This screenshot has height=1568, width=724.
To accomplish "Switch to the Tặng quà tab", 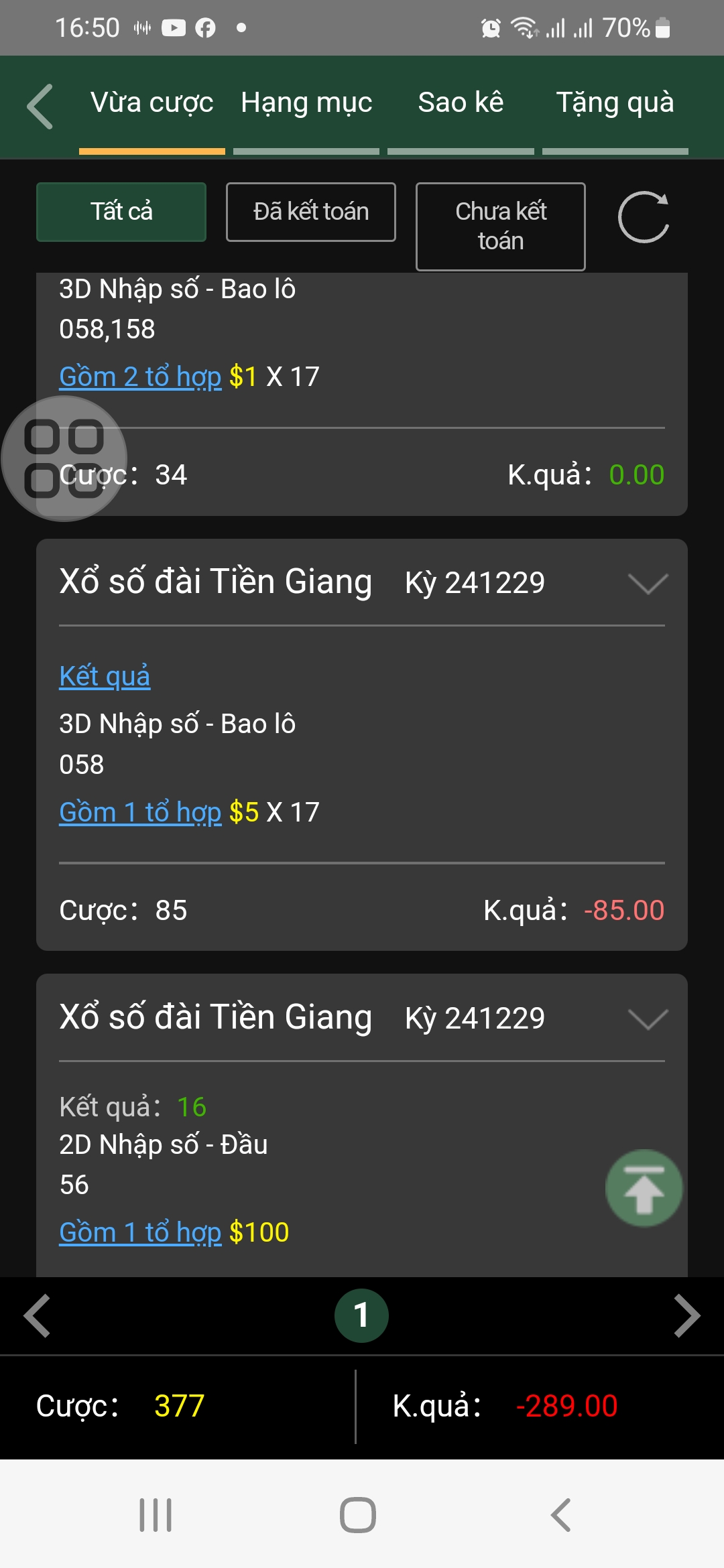I will point(615,103).
